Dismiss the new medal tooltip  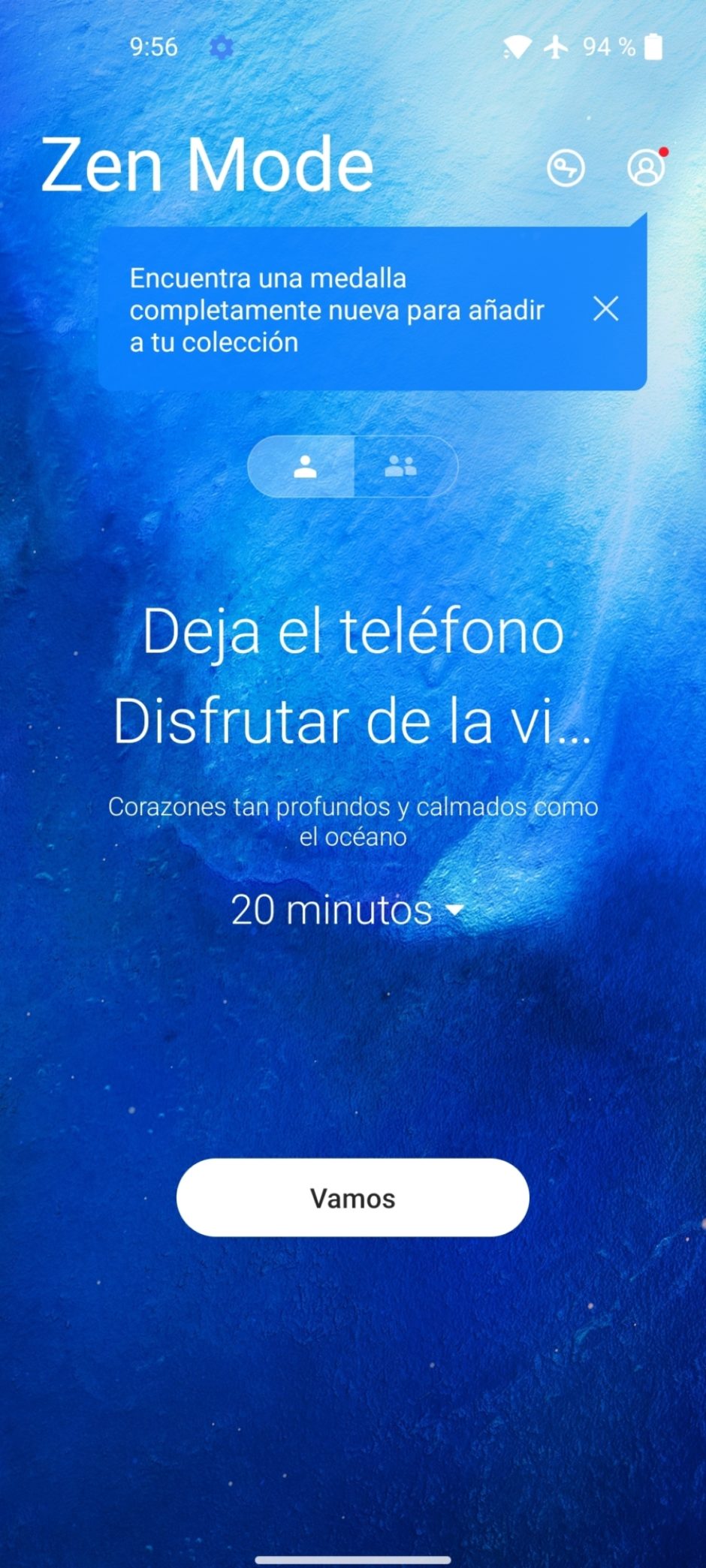pos(605,308)
